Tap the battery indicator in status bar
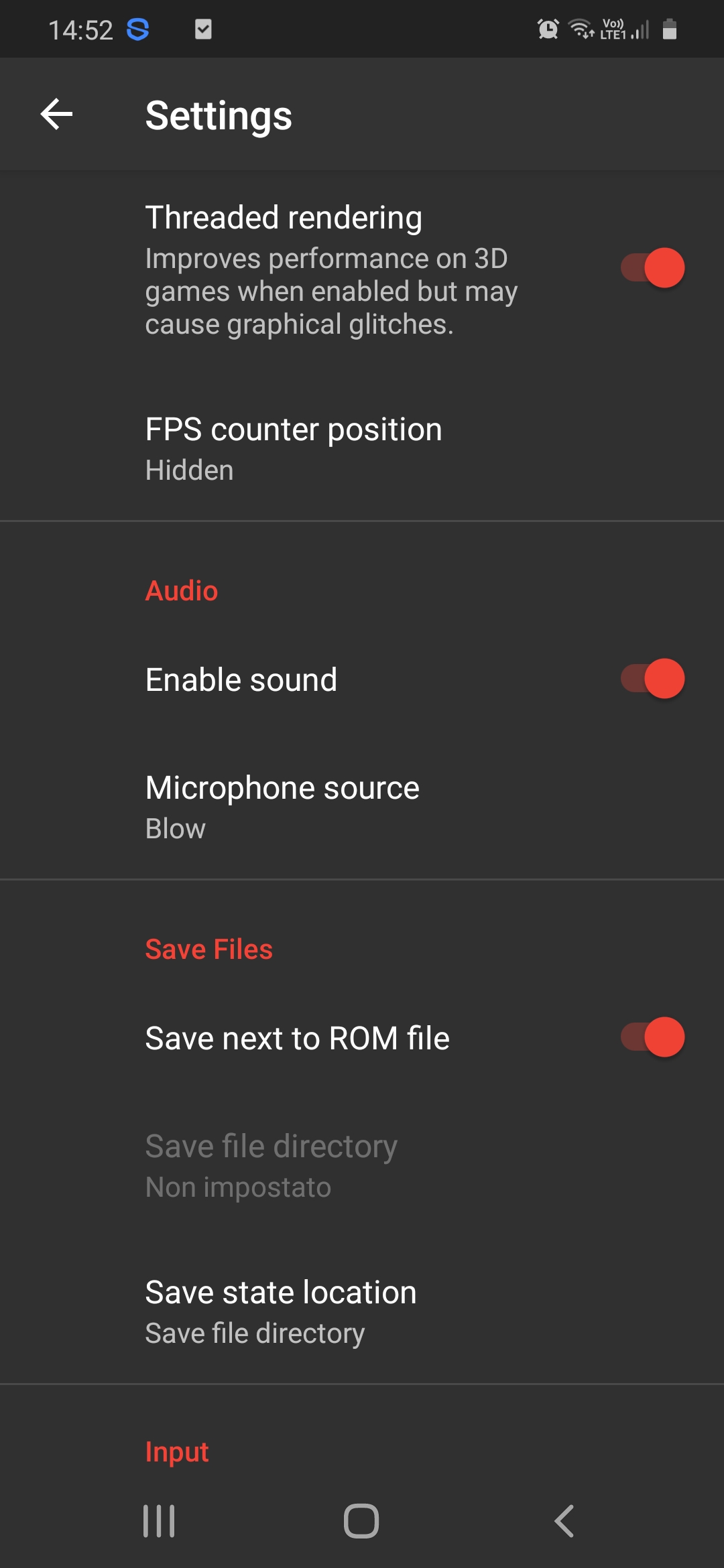Viewport: 724px width, 1568px height. point(670,28)
